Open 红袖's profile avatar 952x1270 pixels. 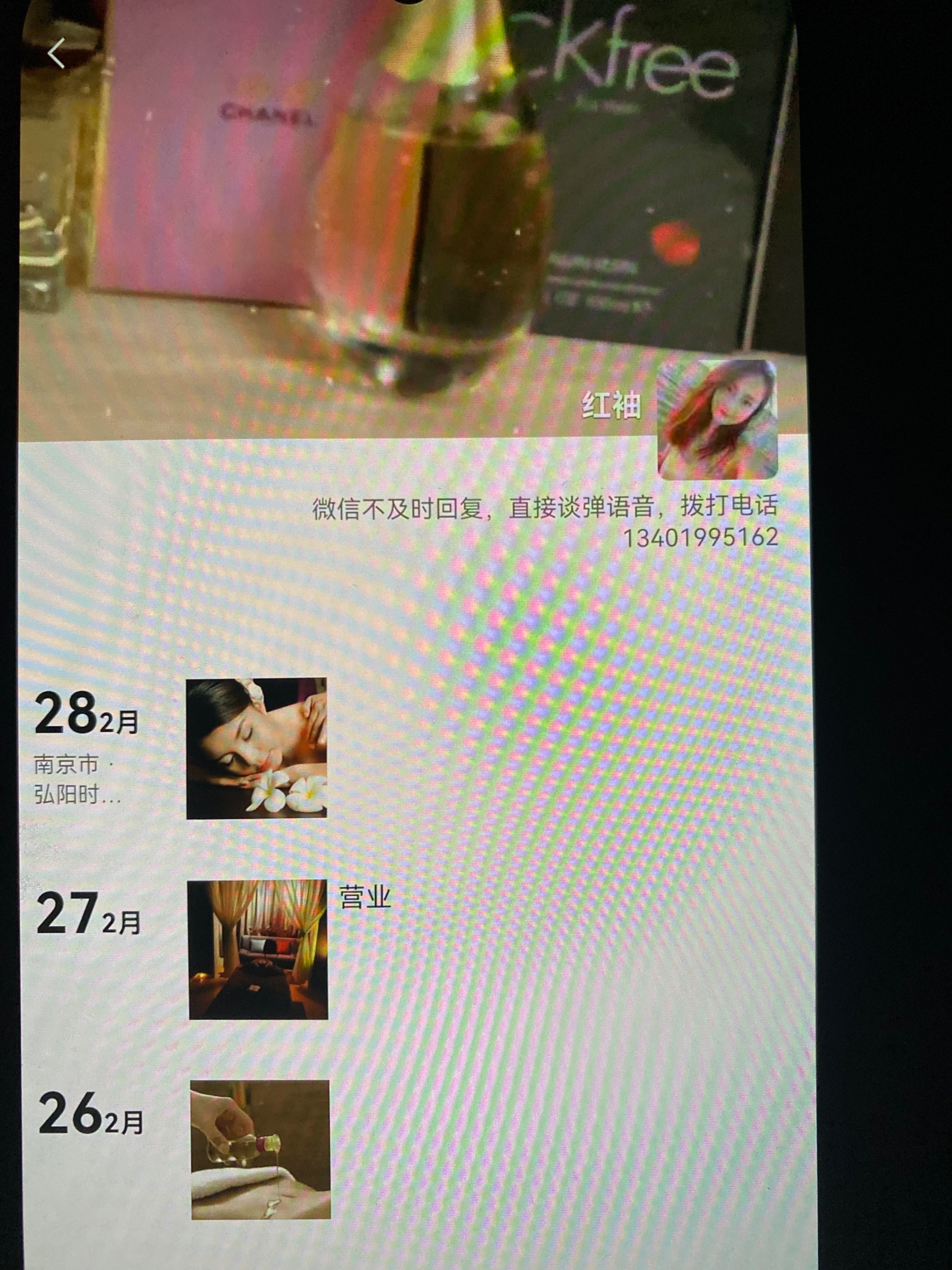tap(717, 420)
